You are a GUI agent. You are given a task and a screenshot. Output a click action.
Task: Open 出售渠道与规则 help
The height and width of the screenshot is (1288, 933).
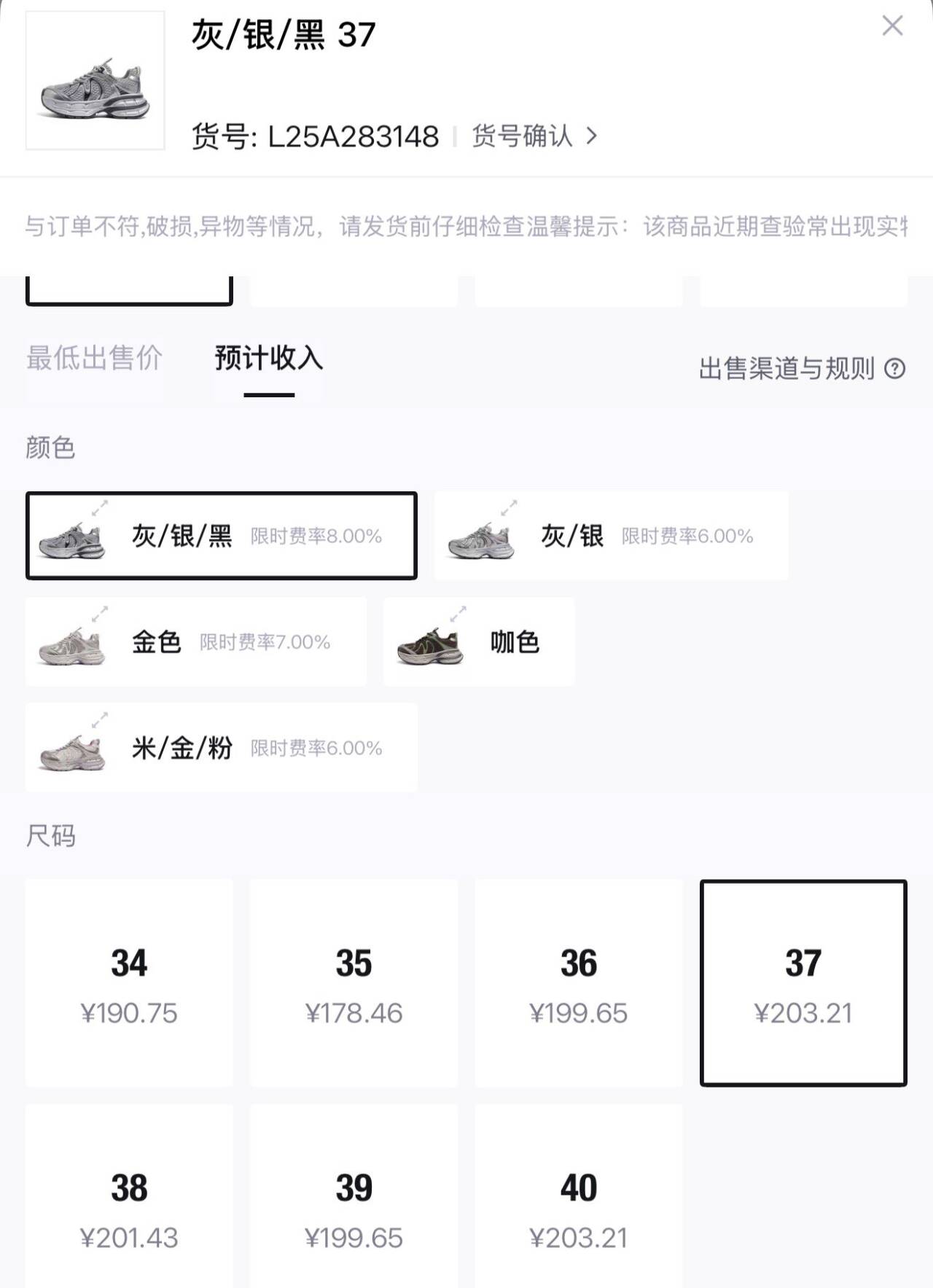pyautogui.click(x=802, y=369)
